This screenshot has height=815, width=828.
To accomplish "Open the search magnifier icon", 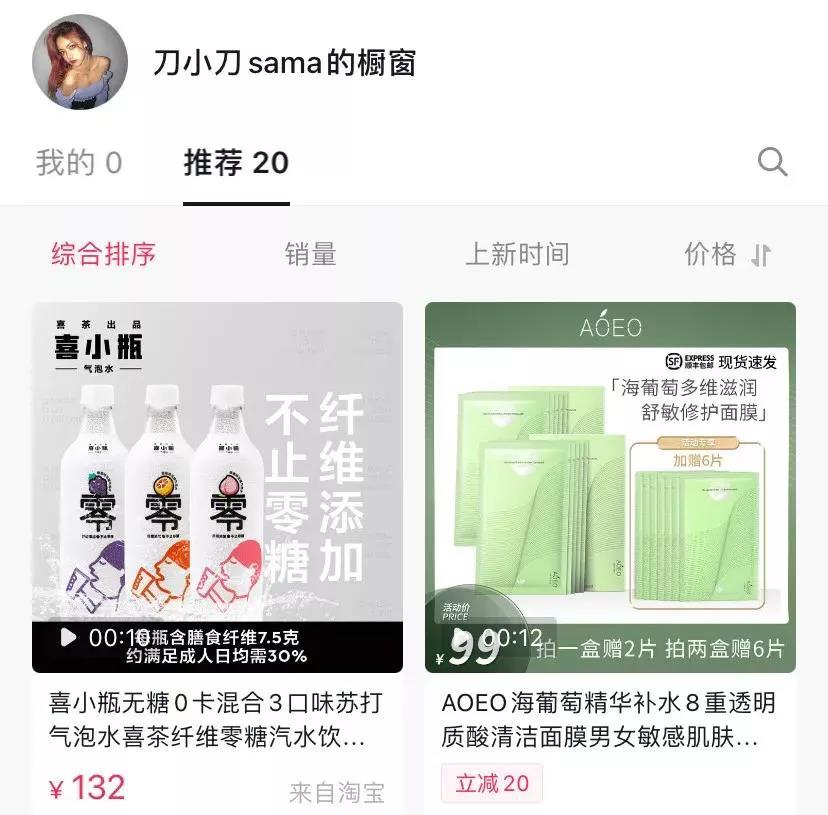I will click(x=772, y=162).
